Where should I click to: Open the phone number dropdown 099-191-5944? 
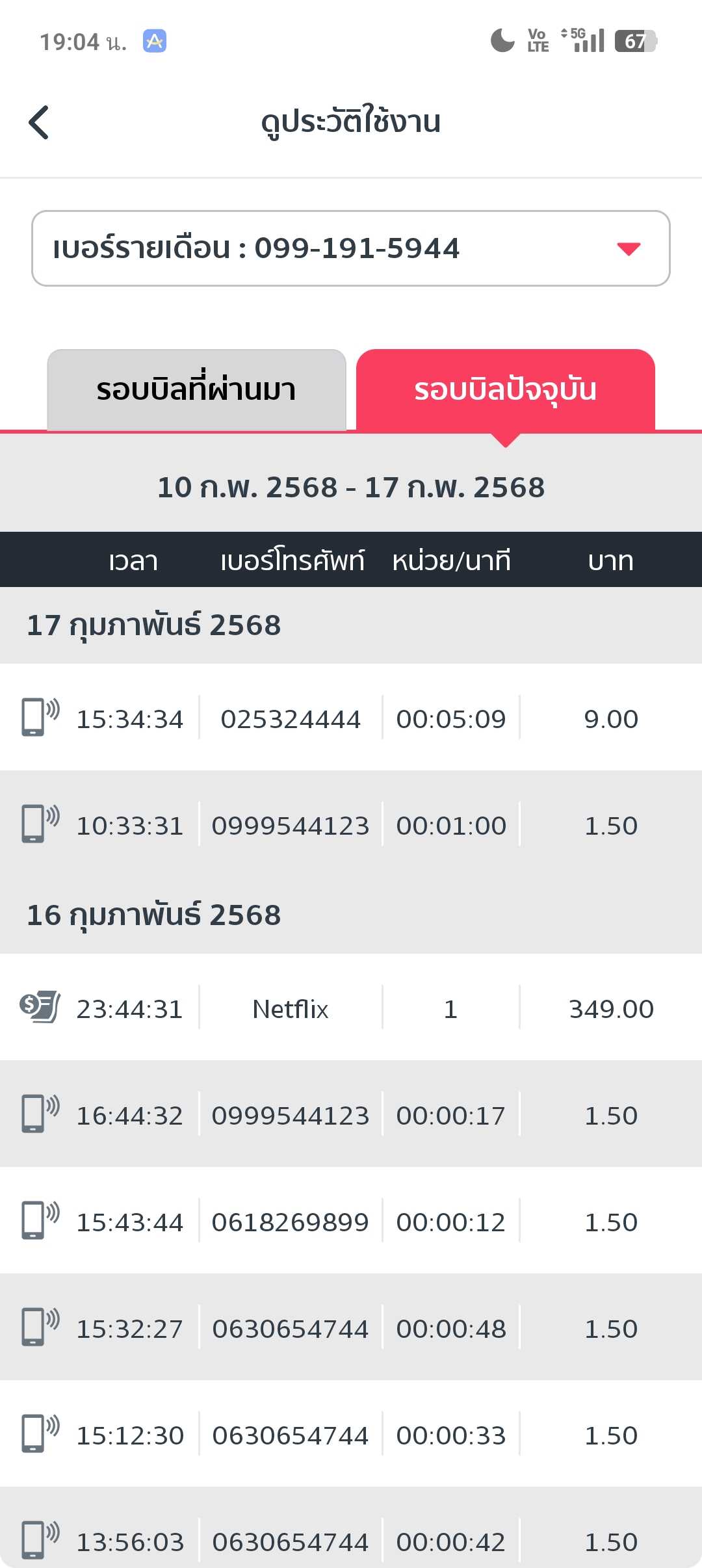pyautogui.click(x=351, y=248)
